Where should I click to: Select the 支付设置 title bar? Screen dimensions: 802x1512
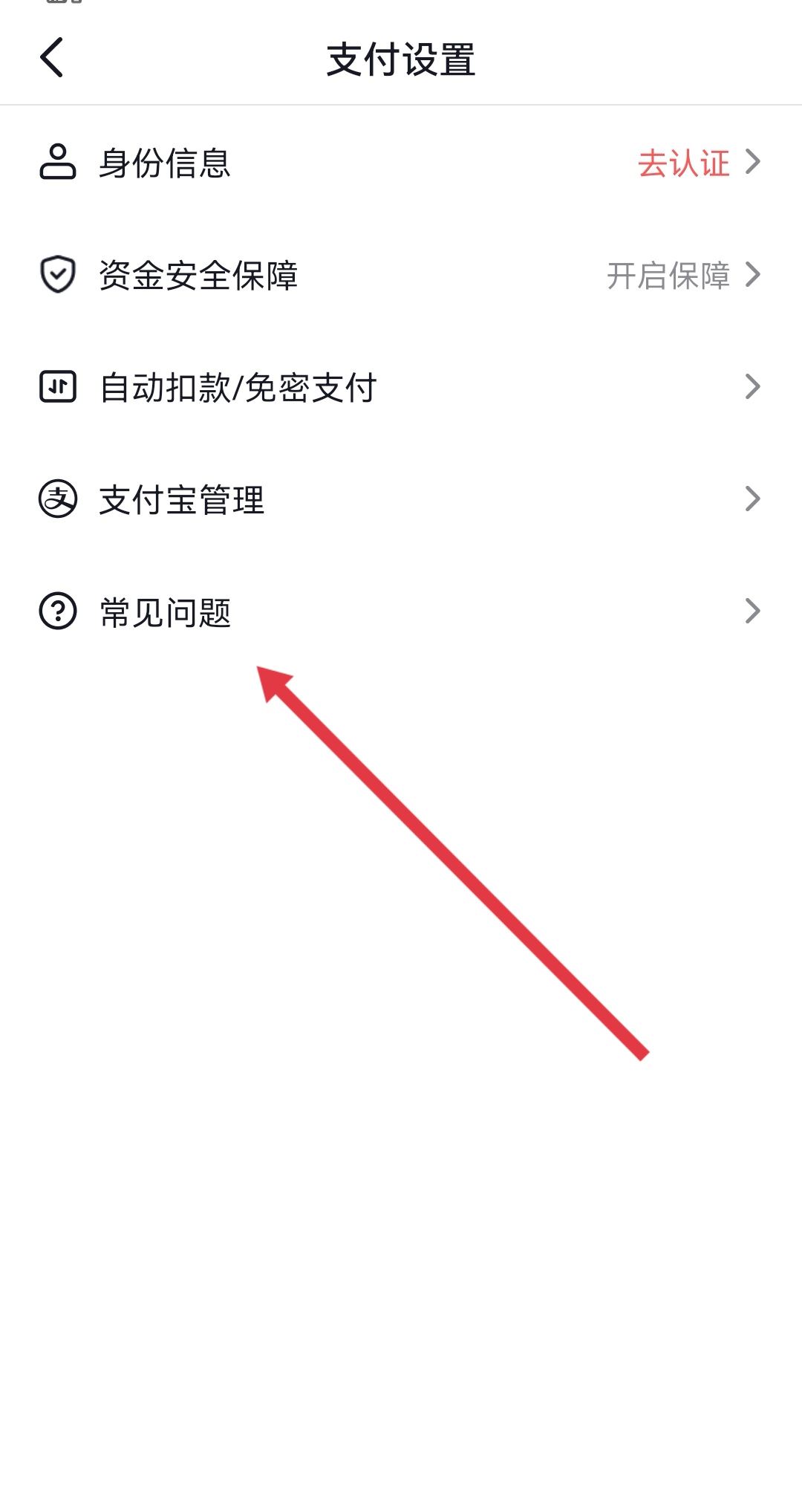click(401, 58)
